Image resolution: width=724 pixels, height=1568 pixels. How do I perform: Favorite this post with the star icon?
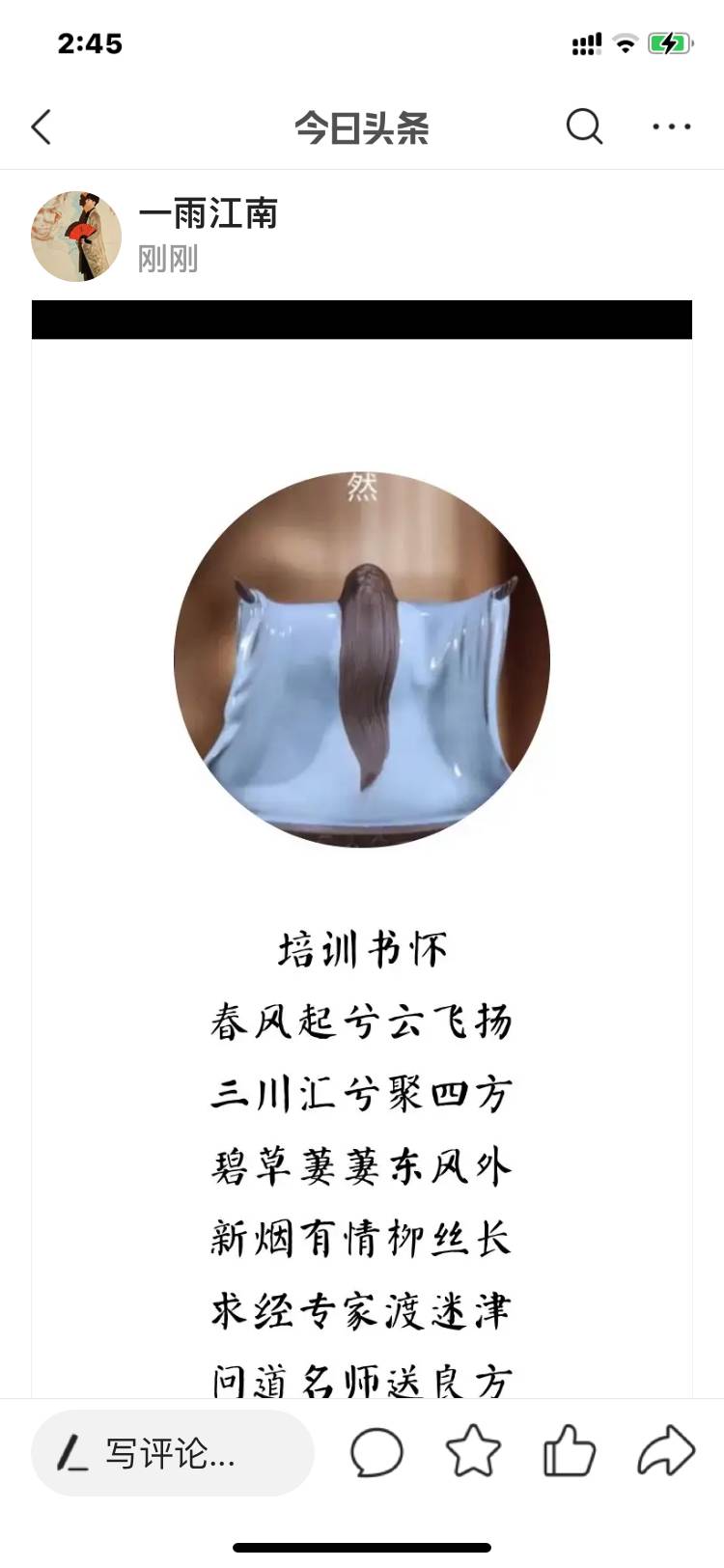coord(473,1451)
